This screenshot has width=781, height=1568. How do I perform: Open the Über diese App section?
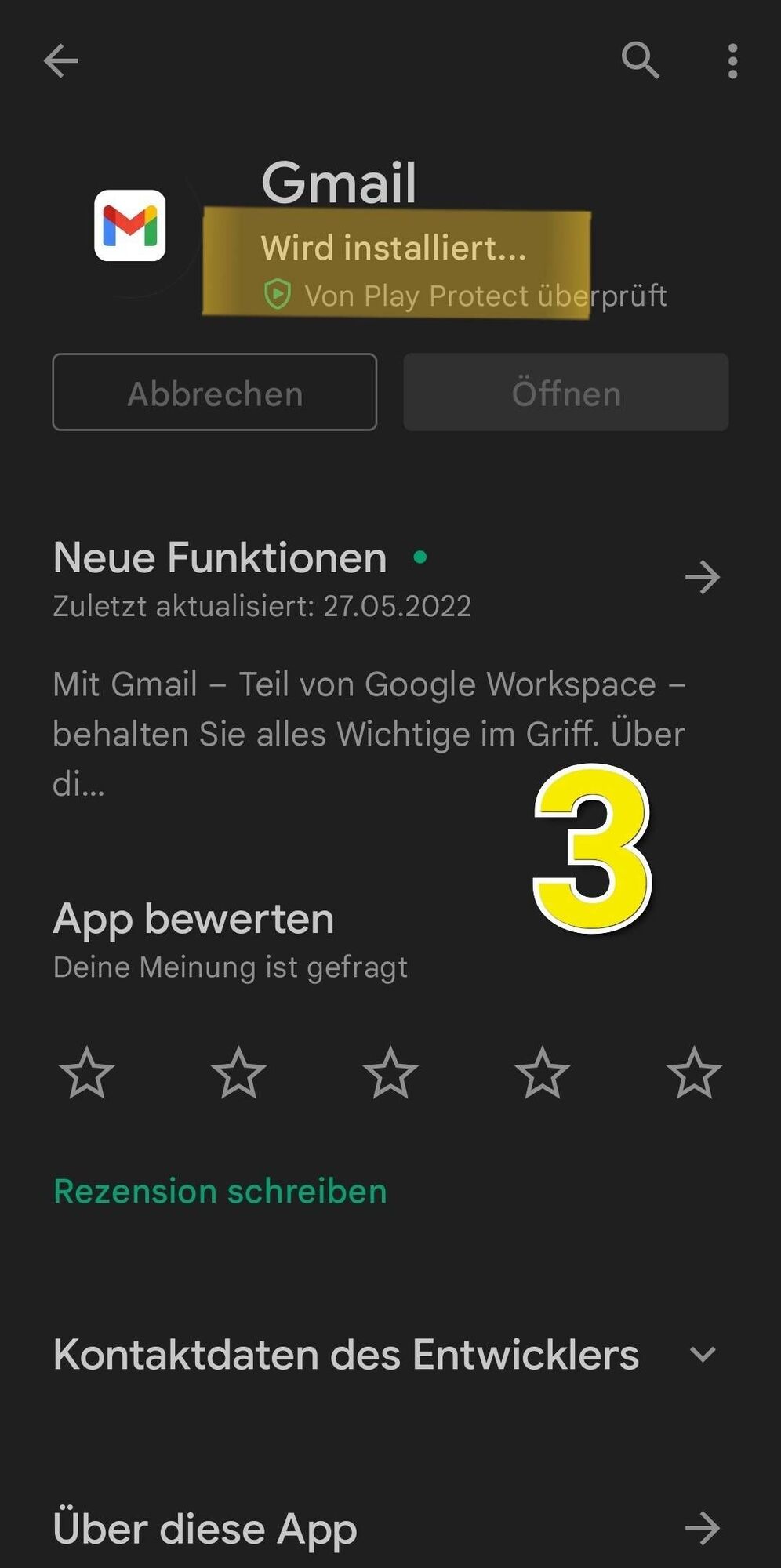coord(702,1528)
